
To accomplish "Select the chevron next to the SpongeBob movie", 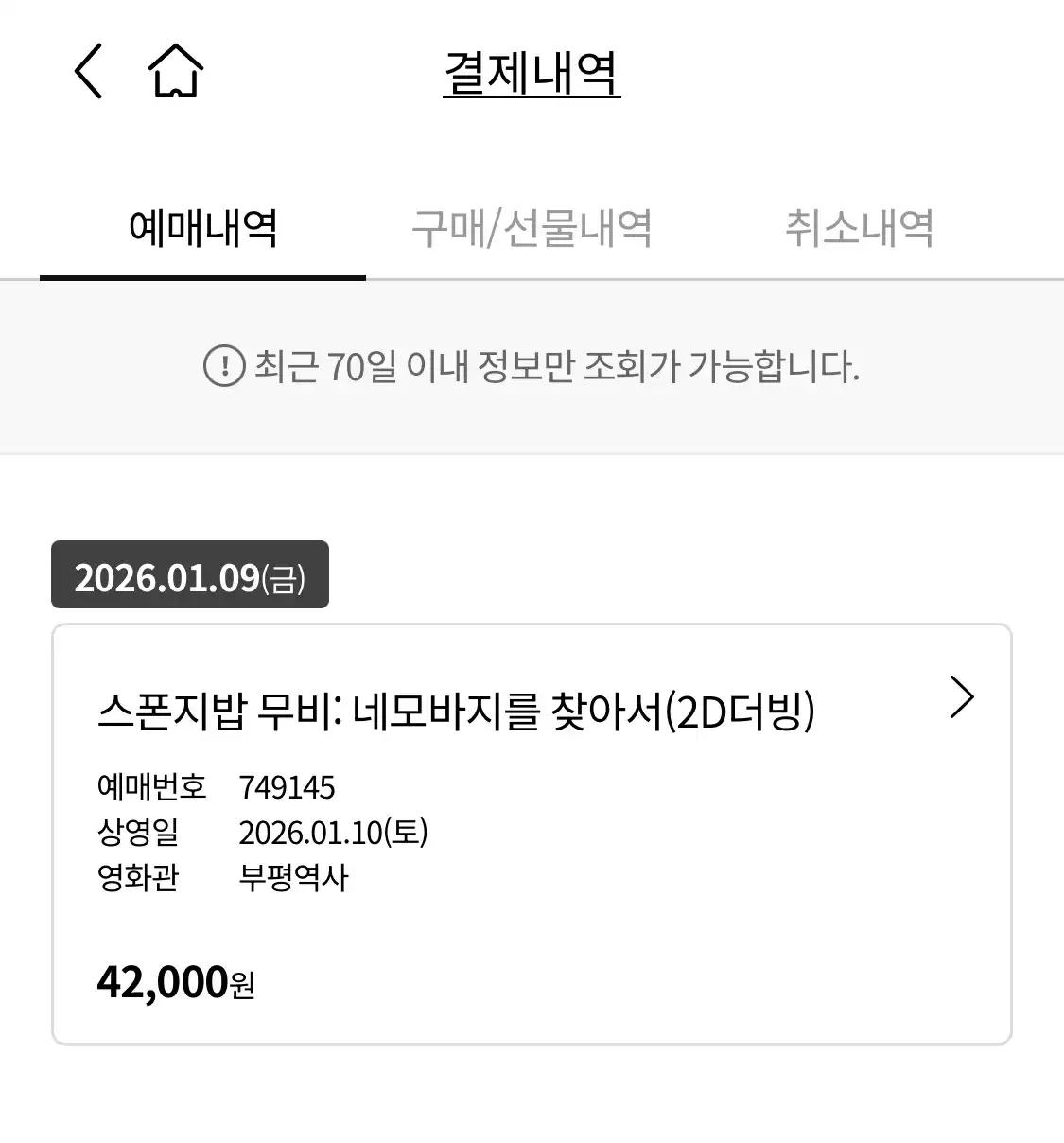I will 963,697.
